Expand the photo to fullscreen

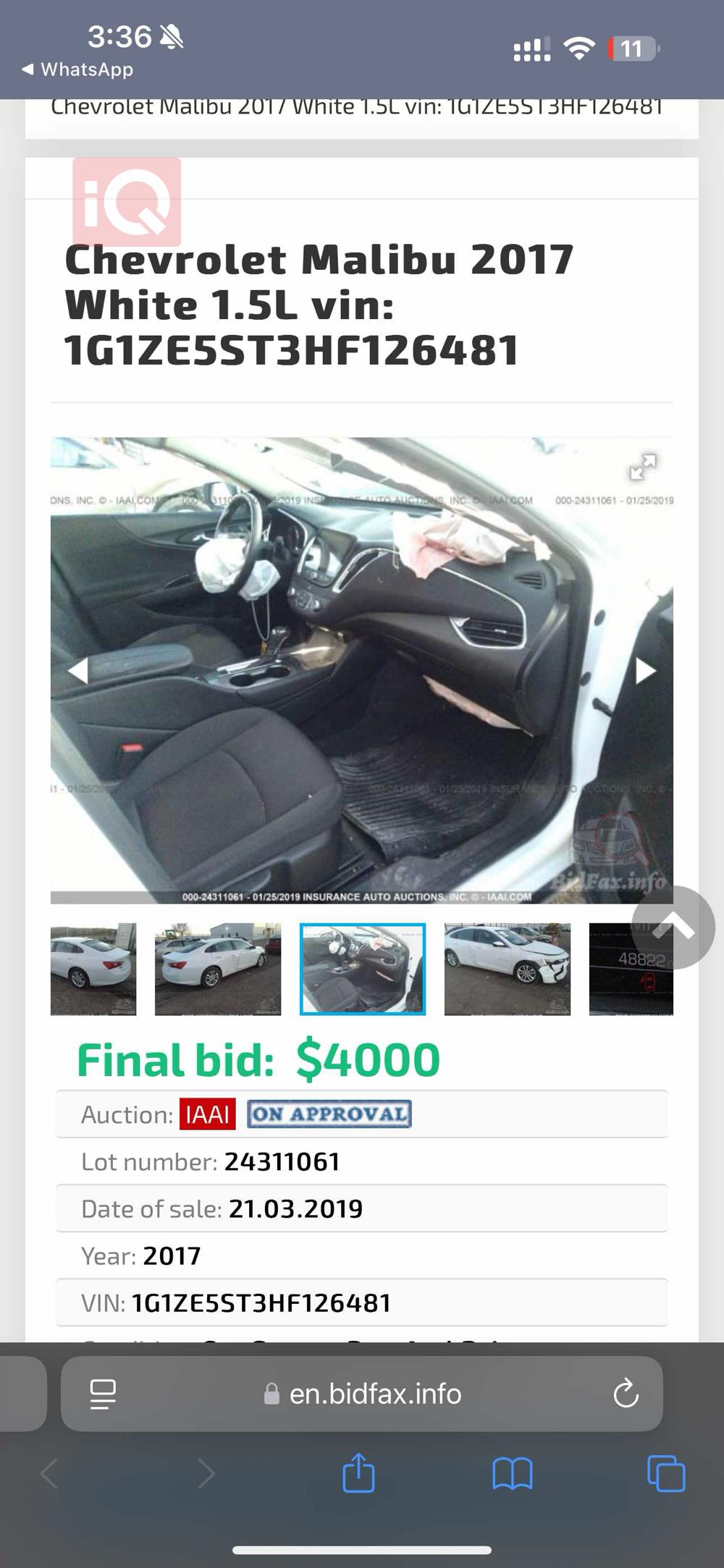(642, 467)
